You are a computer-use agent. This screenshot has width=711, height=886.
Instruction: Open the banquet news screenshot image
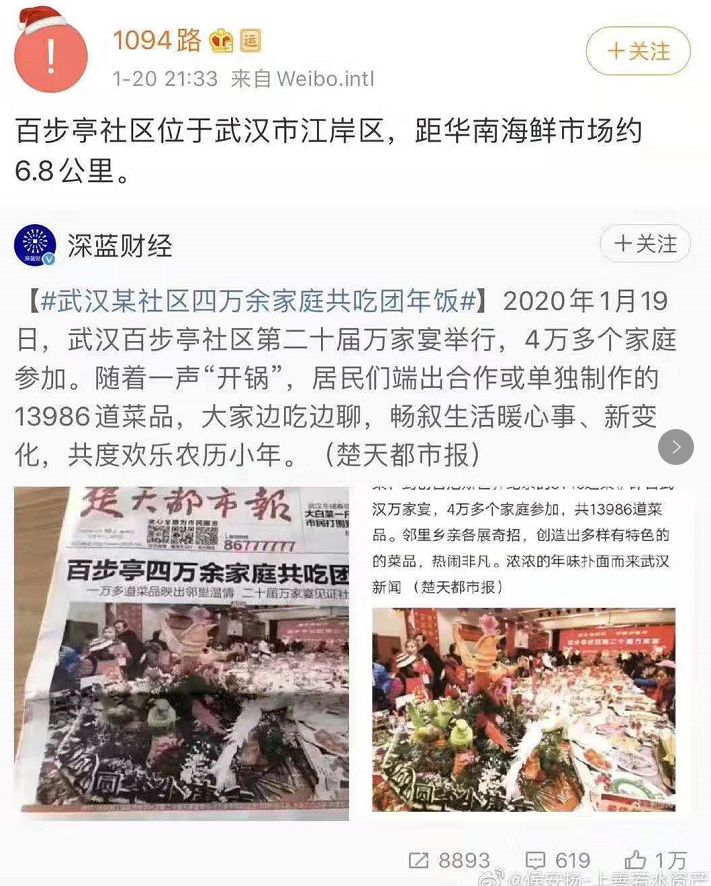click(x=524, y=653)
